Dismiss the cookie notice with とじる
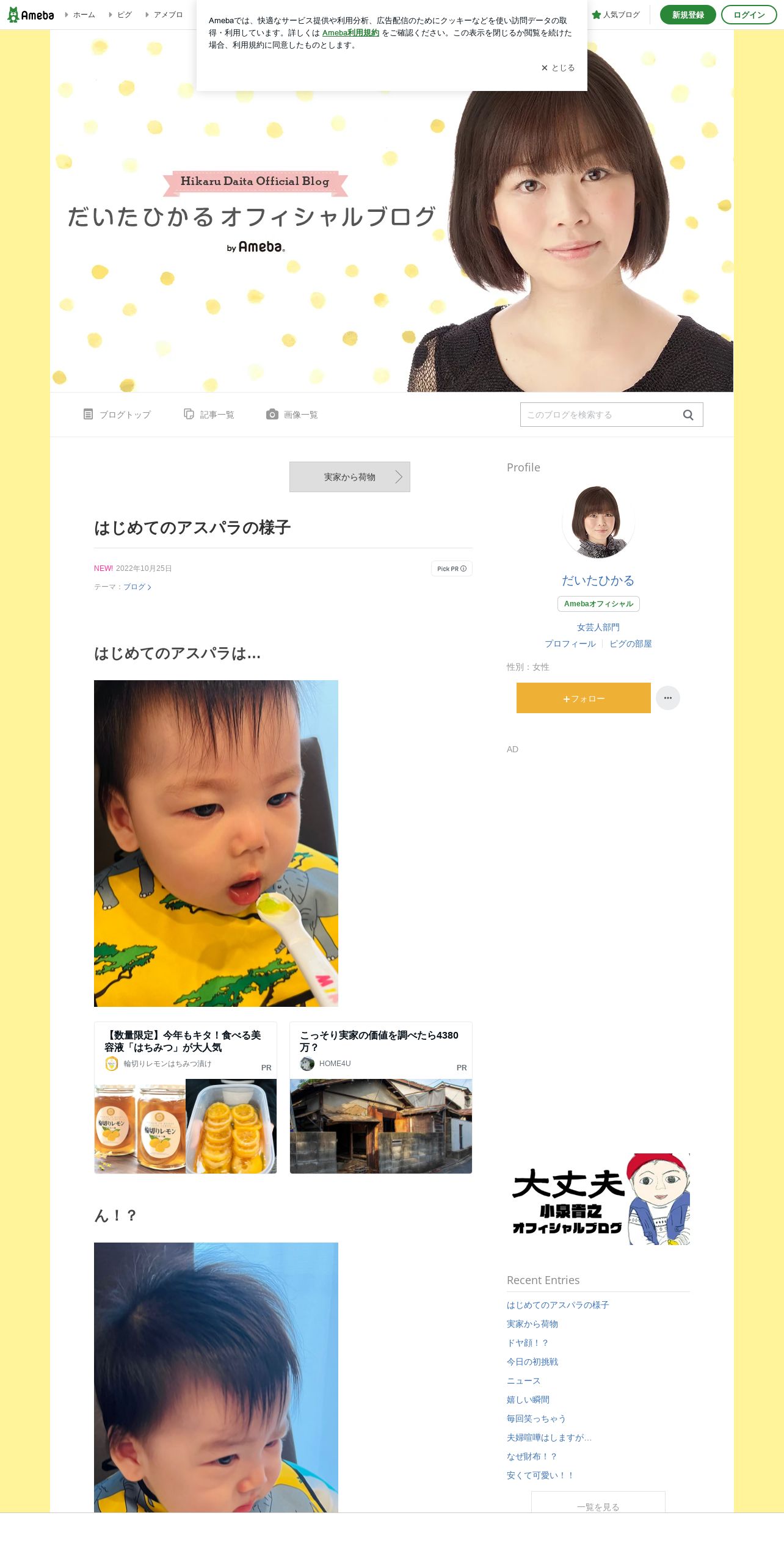 (x=558, y=68)
